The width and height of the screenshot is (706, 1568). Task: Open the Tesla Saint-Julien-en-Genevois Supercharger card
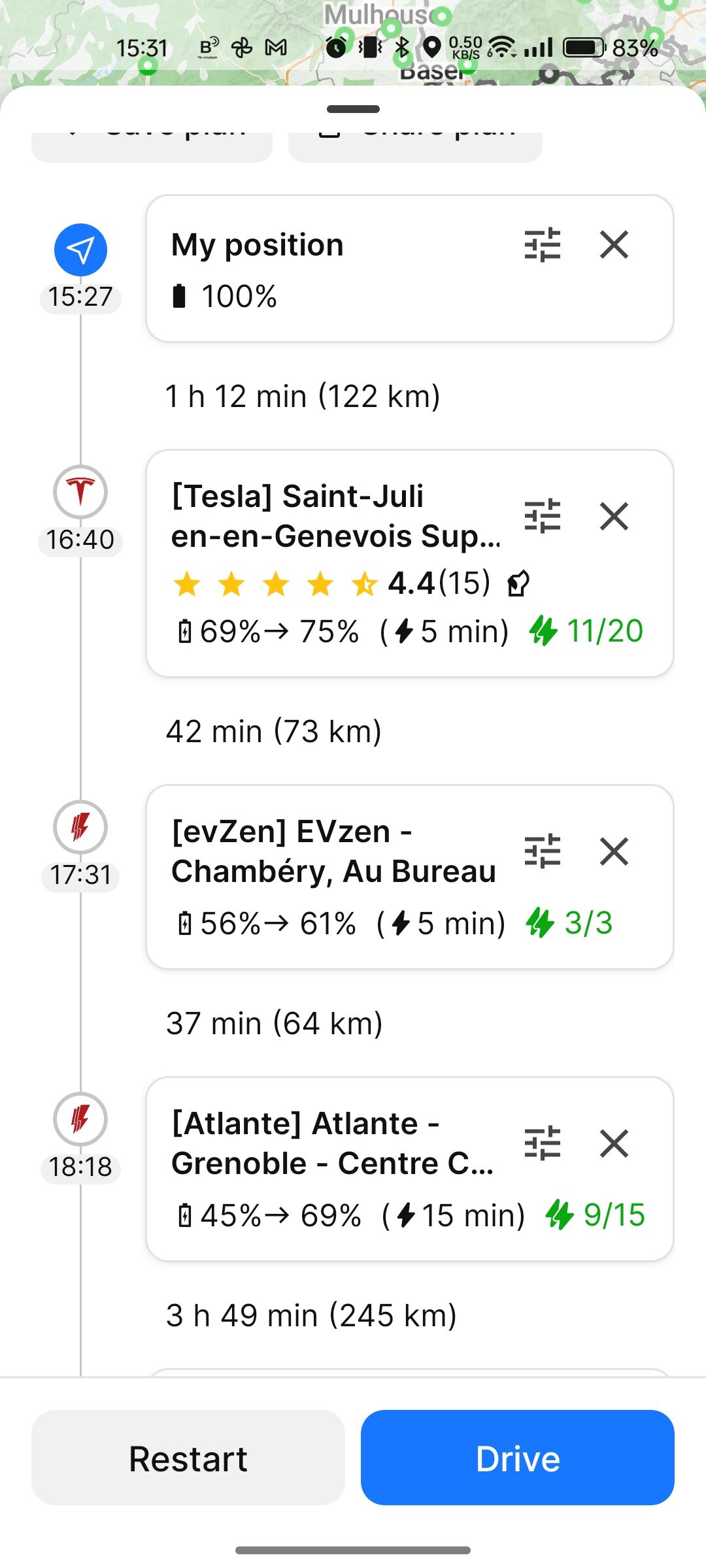(410, 563)
